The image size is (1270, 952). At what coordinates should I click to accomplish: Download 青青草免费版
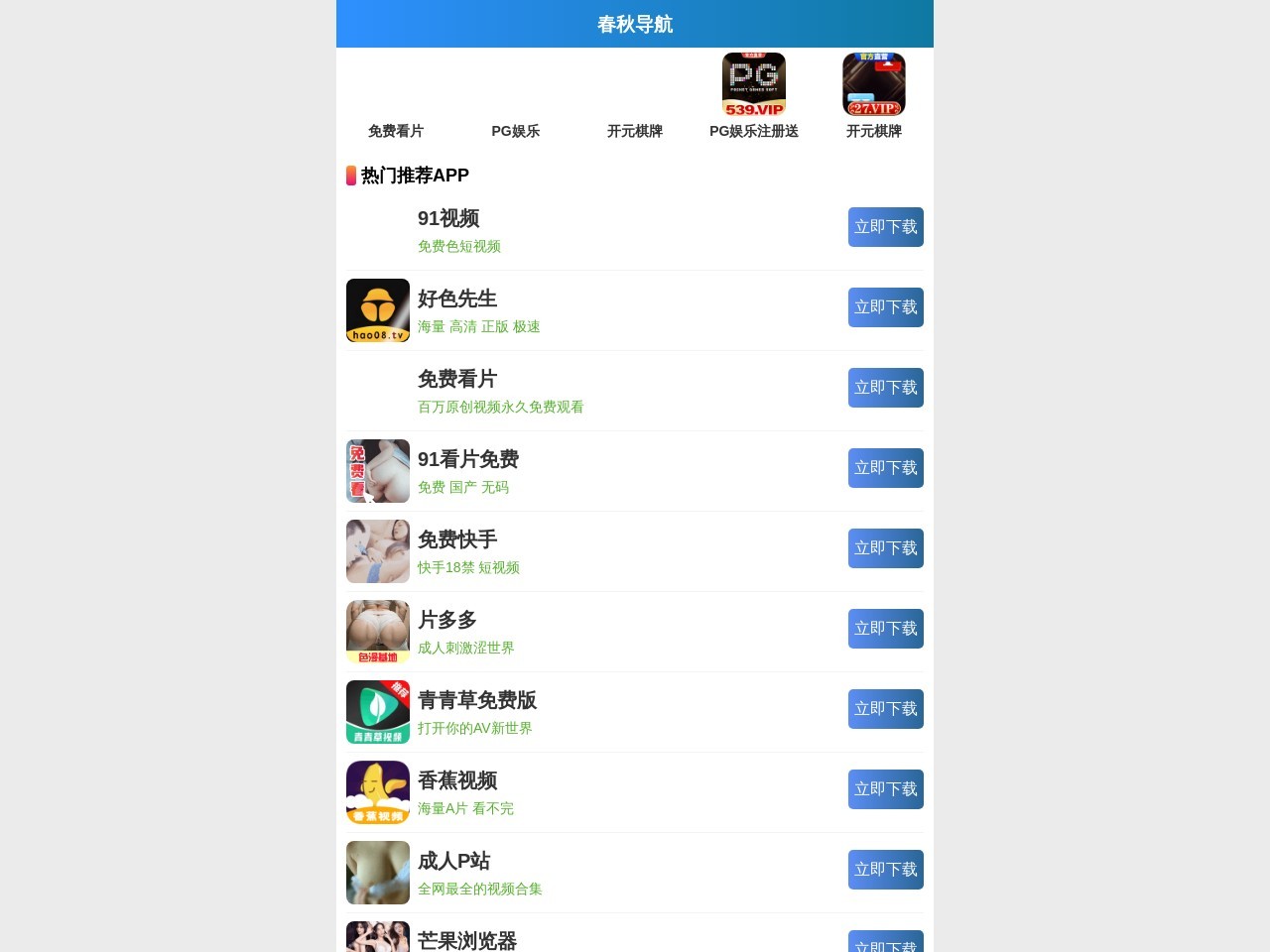pyautogui.click(x=885, y=709)
